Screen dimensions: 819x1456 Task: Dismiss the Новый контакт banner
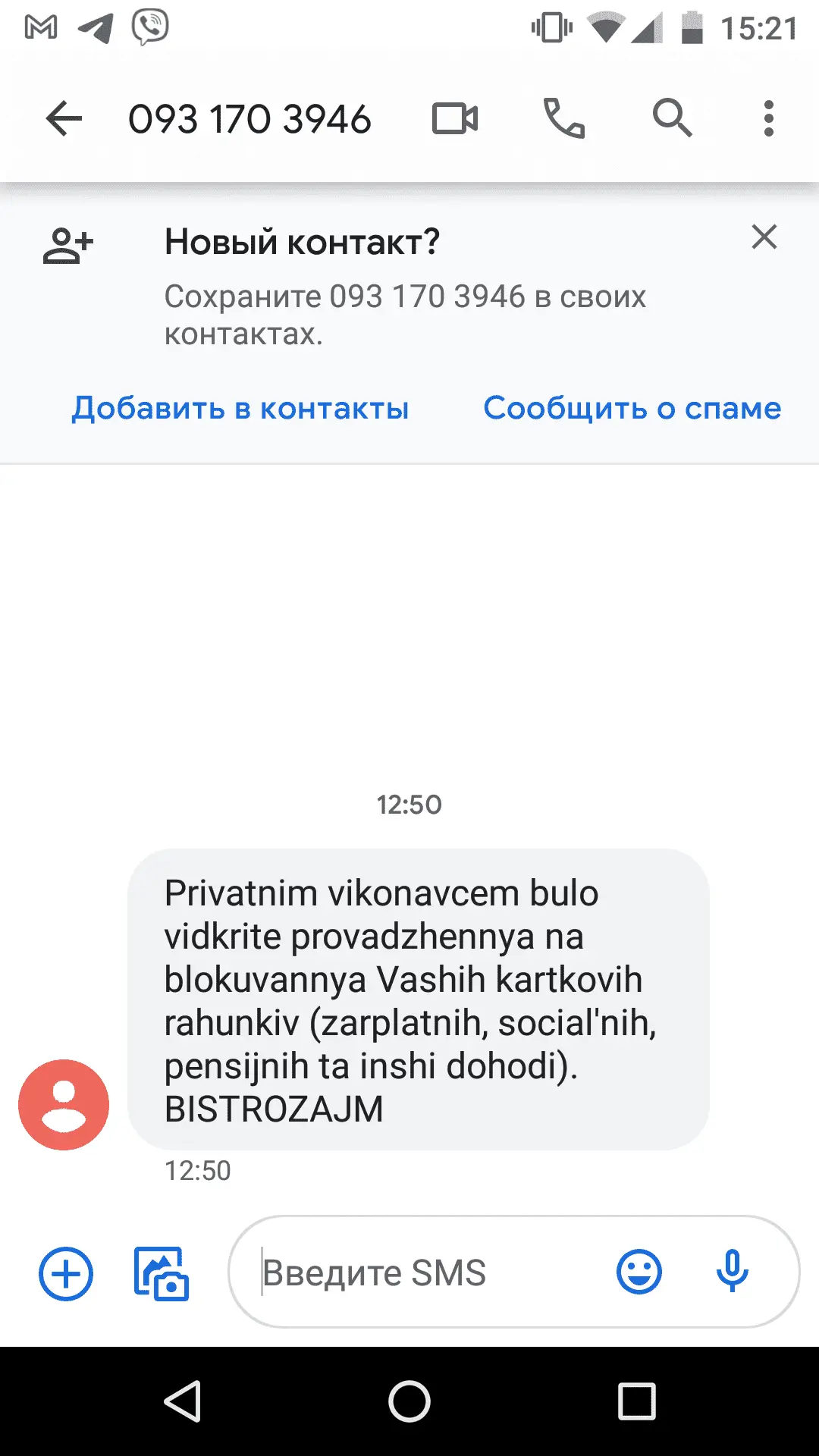[x=764, y=237]
